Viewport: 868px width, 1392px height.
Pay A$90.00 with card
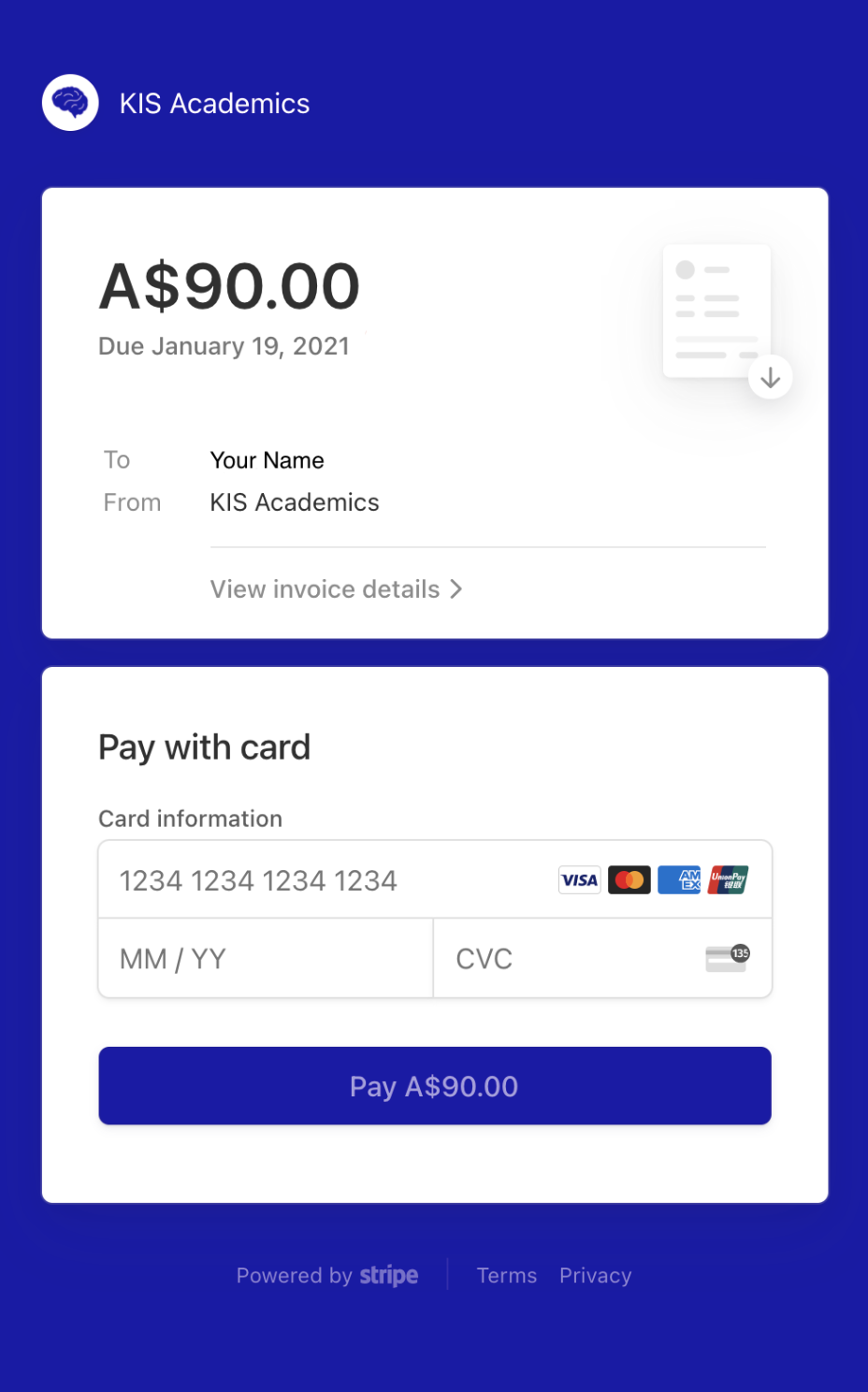(x=435, y=1086)
